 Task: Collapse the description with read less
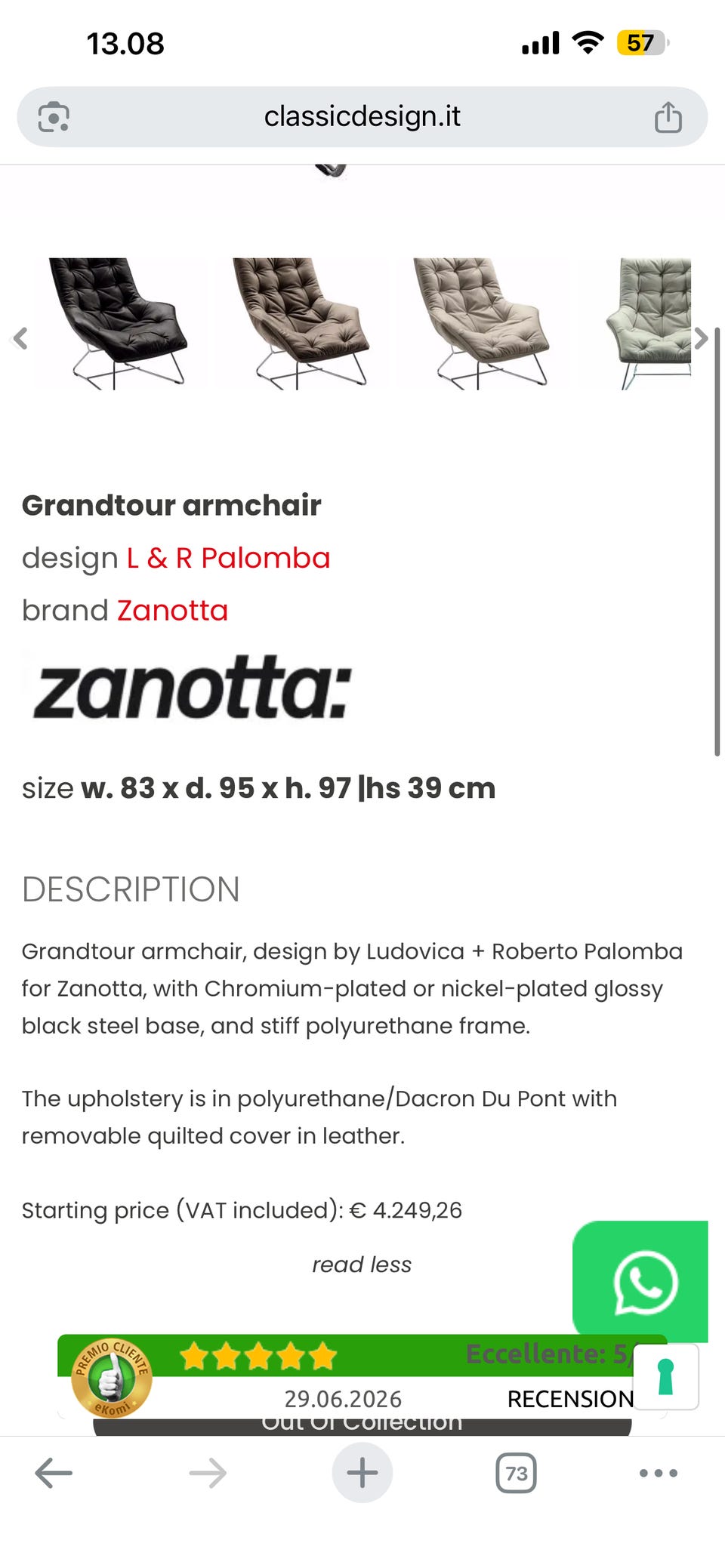362,1265
